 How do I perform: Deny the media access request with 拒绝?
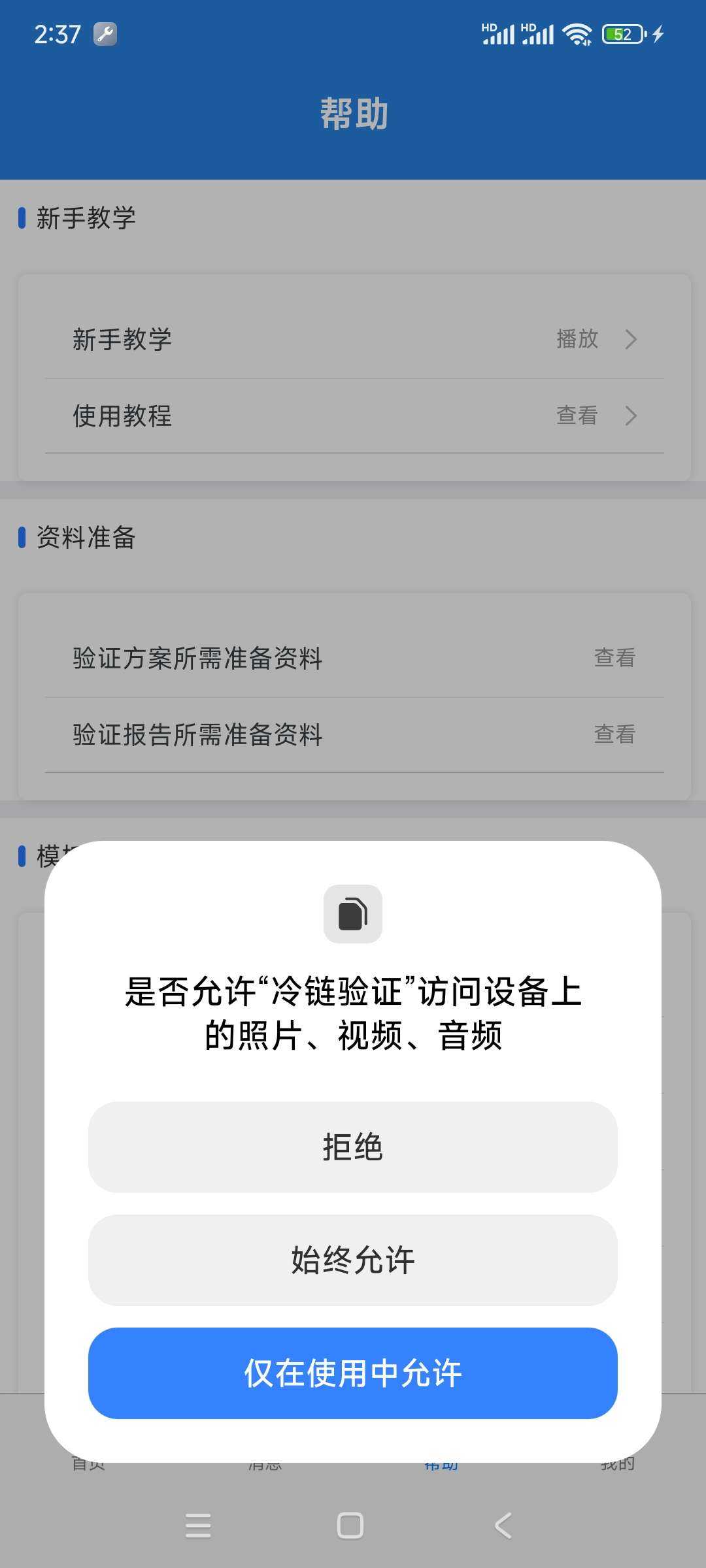[353, 1147]
